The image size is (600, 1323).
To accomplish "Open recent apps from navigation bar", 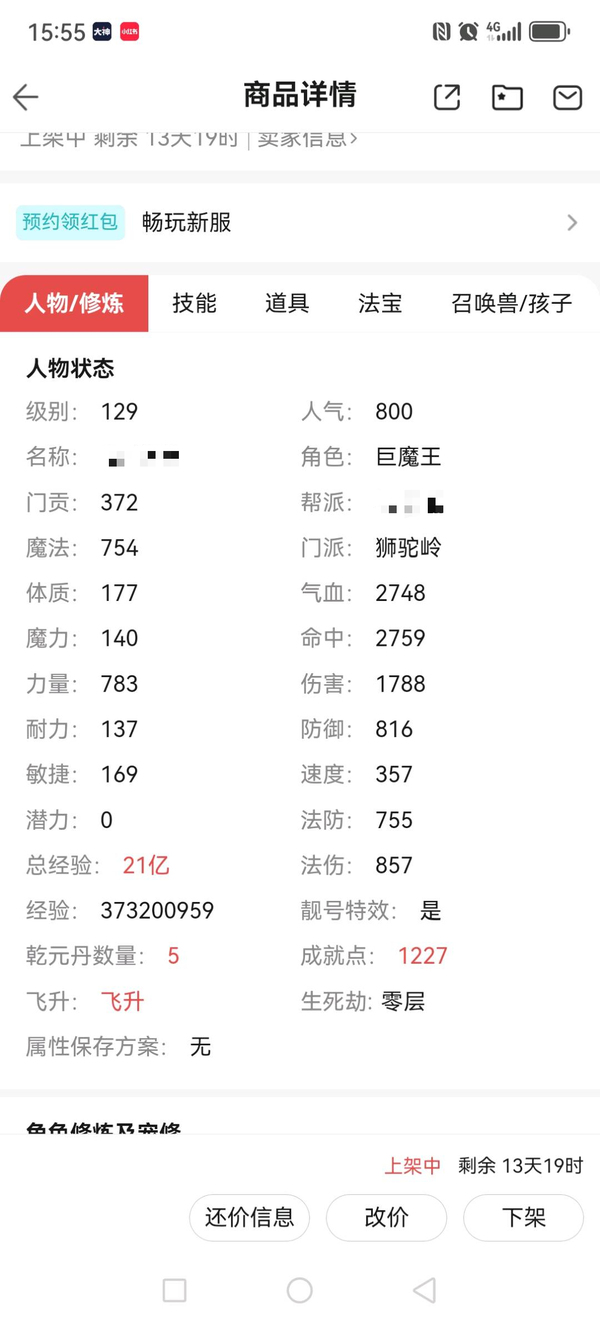I will click(x=174, y=1290).
